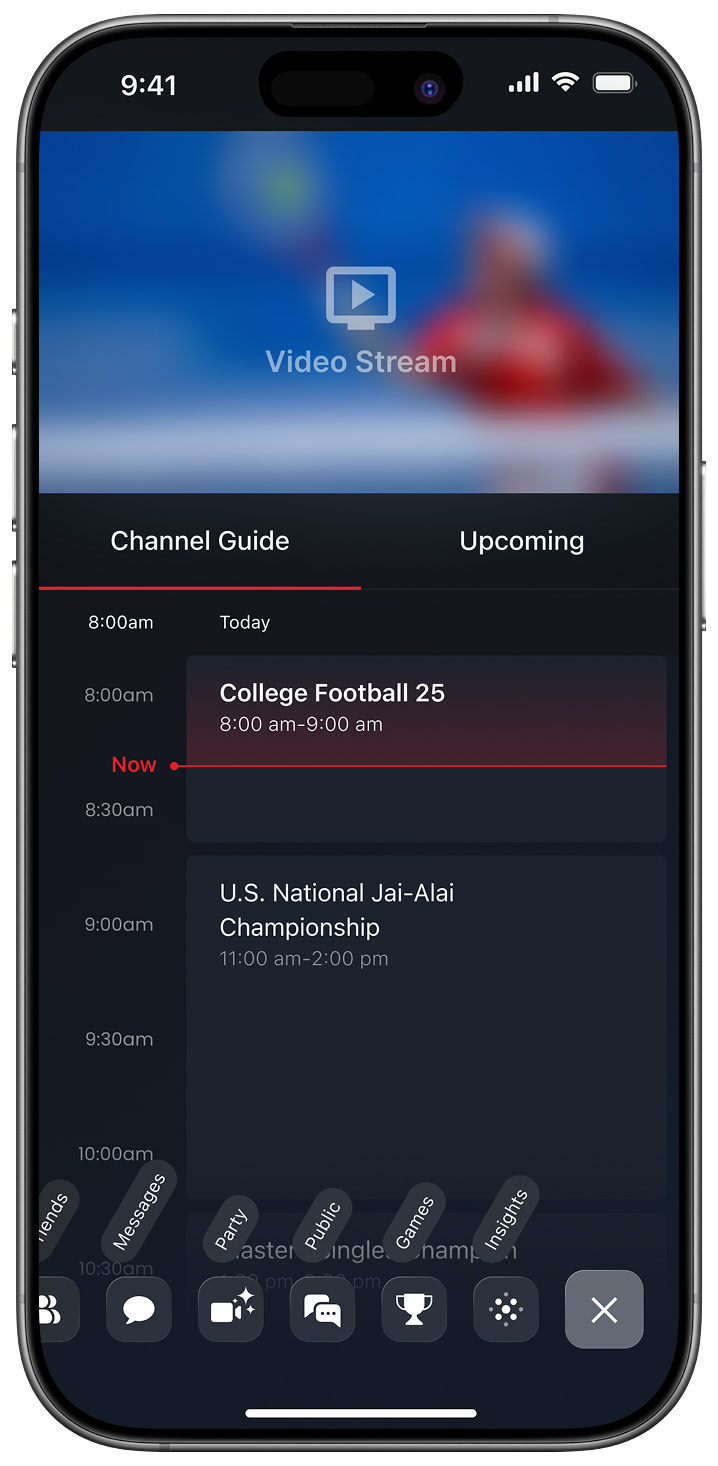This screenshot has height=1466, width=718.
Task: Open the Messages speech bubble icon
Action: tap(139, 1309)
